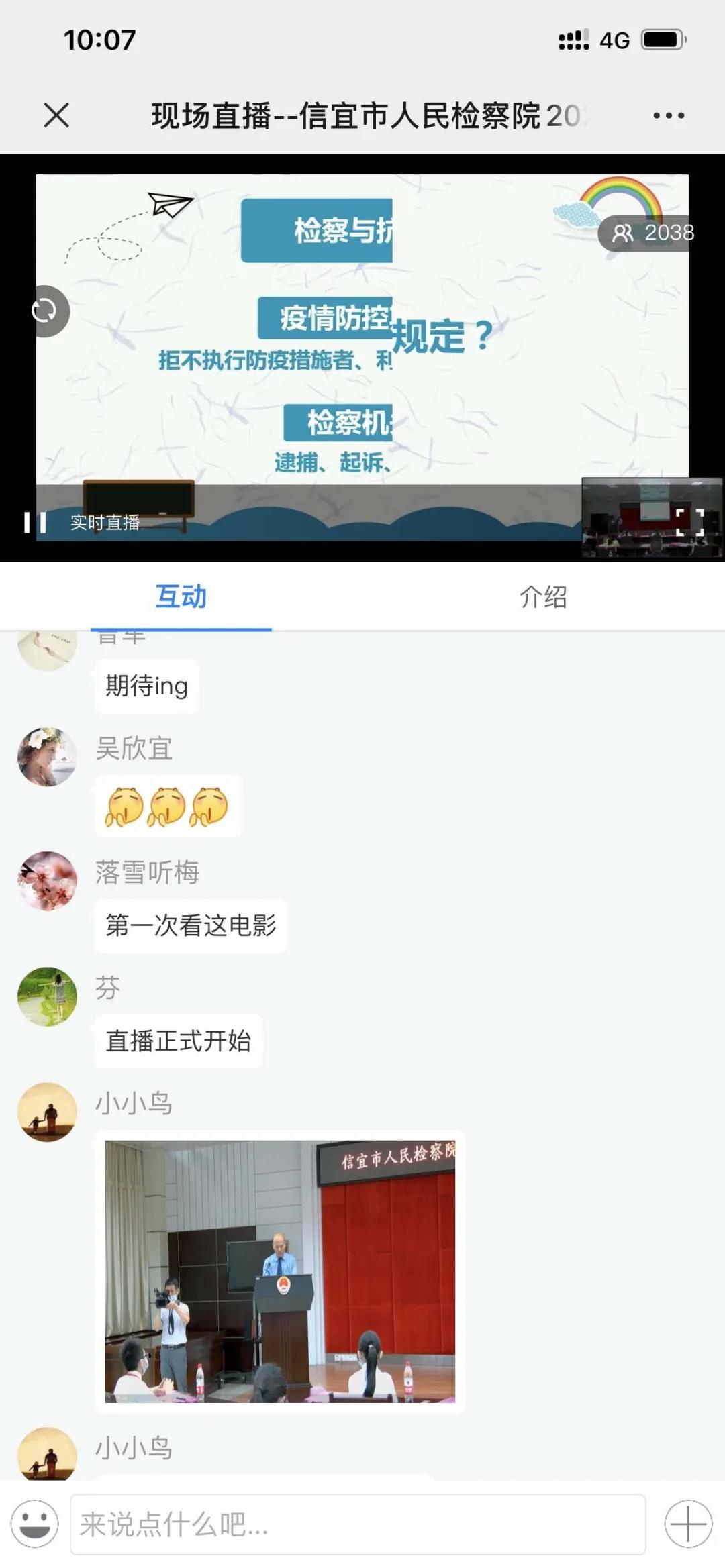
Task: Open the emoji picker
Action: (x=35, y=1524)
